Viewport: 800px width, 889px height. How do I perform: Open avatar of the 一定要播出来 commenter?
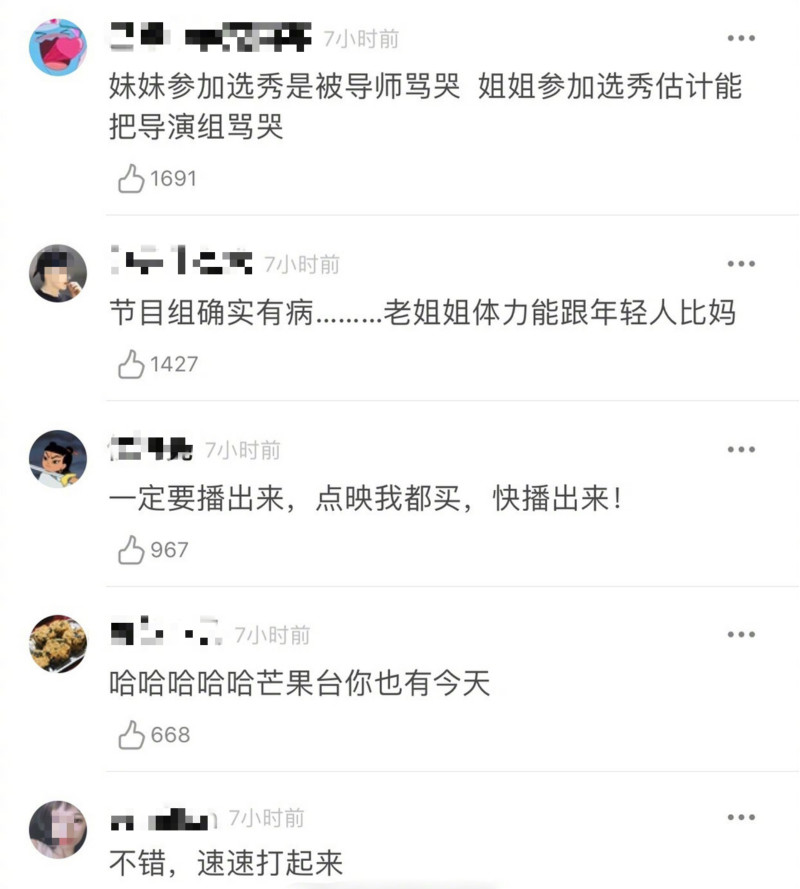[x=58, y=459]
